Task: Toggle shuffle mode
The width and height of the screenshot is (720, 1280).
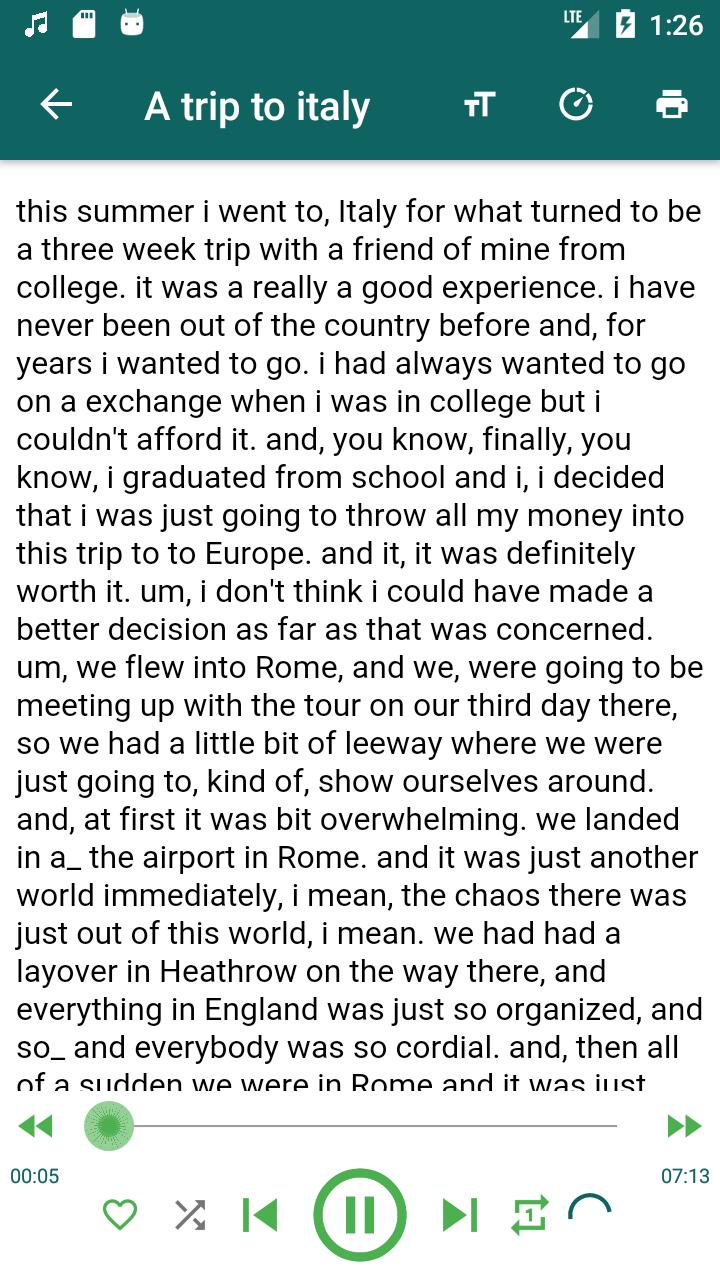Action: [190, 1215]
